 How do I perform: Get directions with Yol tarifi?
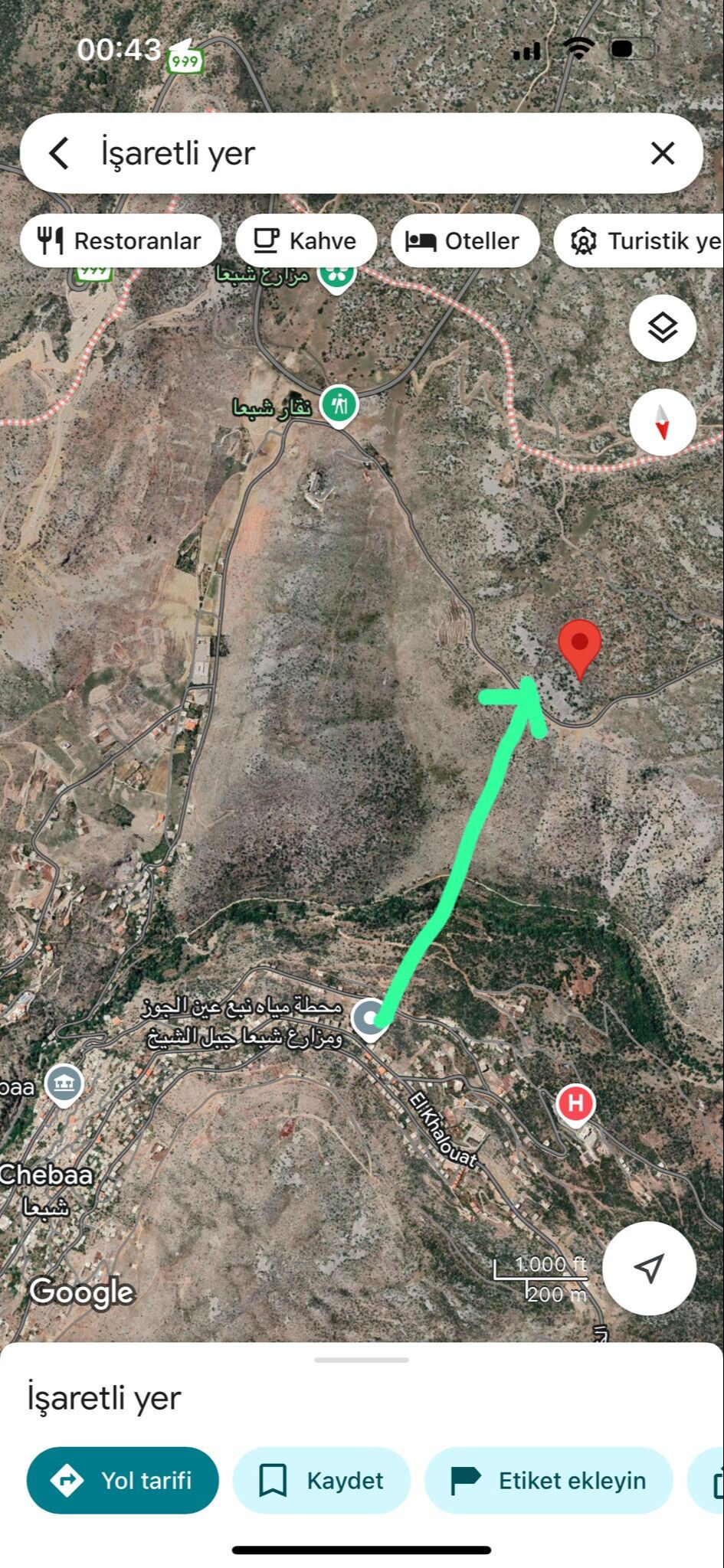click(123, 1480)
